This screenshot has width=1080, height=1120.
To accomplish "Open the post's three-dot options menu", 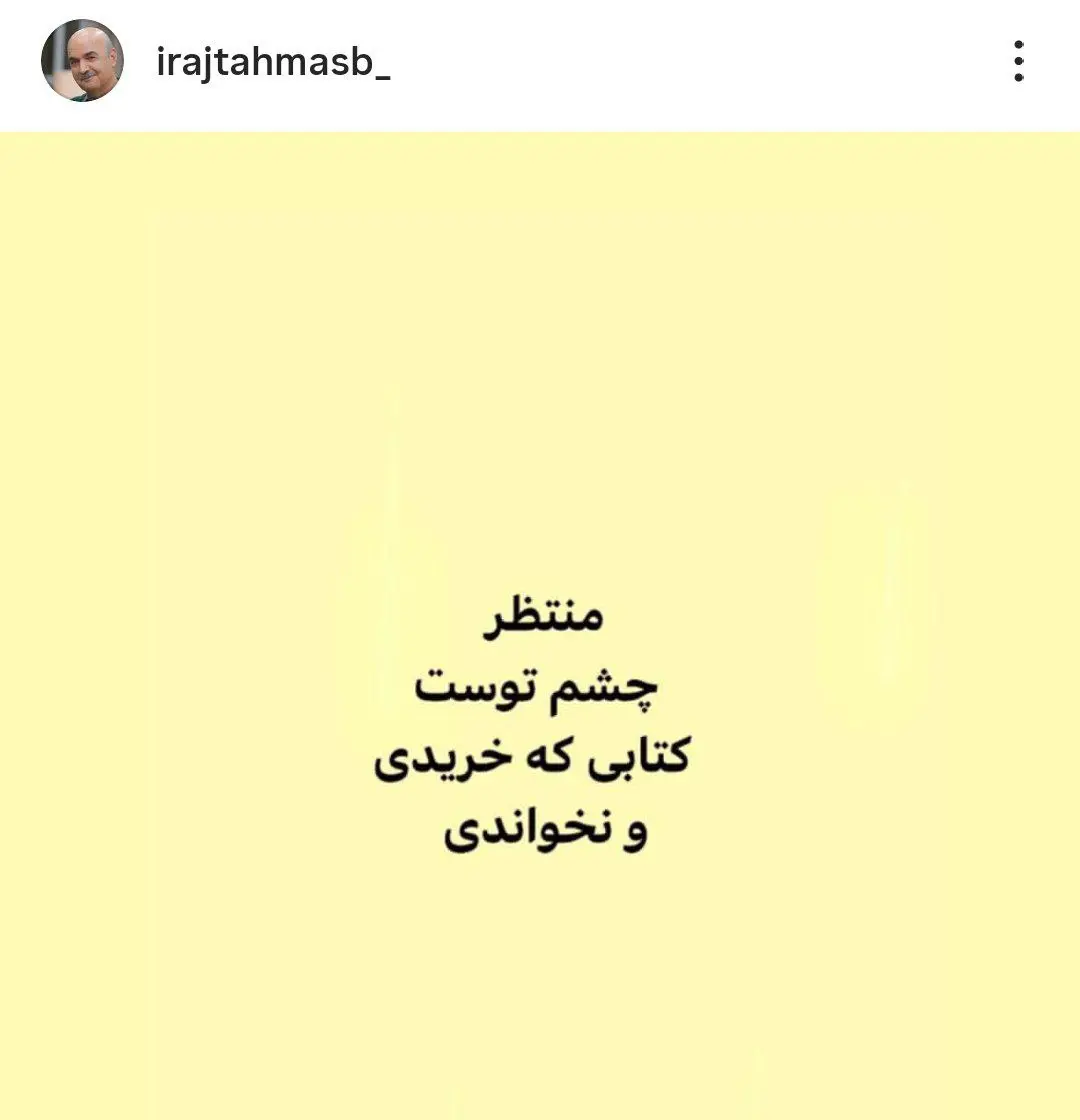I will (x=1018, y=62).
